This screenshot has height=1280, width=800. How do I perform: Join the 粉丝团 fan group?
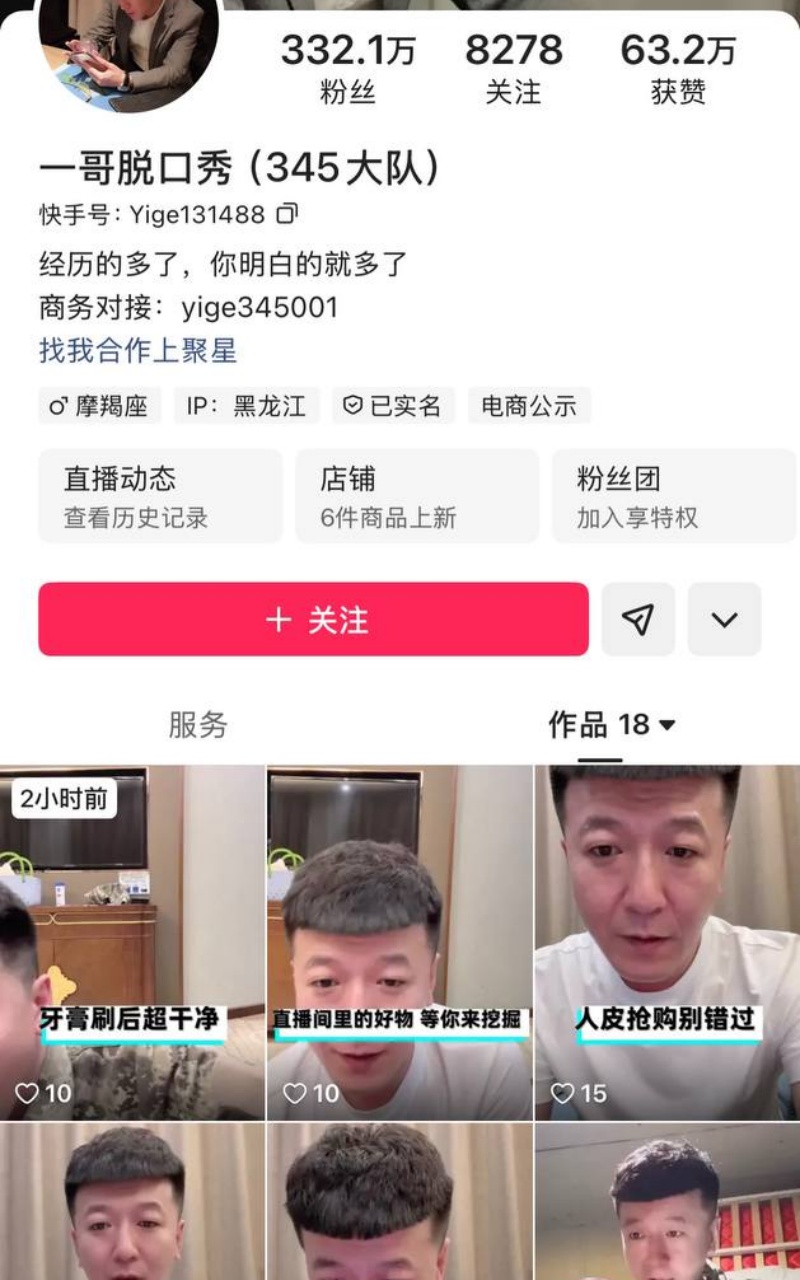(x=673, y=496)
